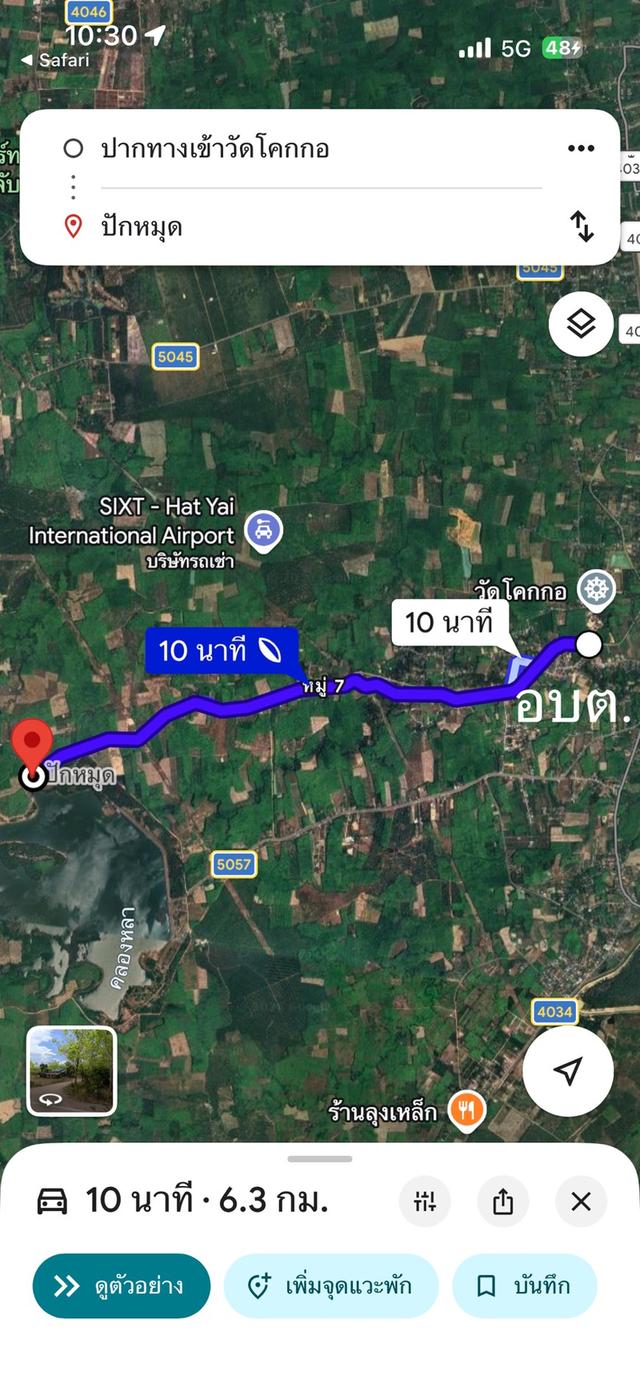Open the map layers selector
This screenshot has width=640, height=1387.
[581, 324]
